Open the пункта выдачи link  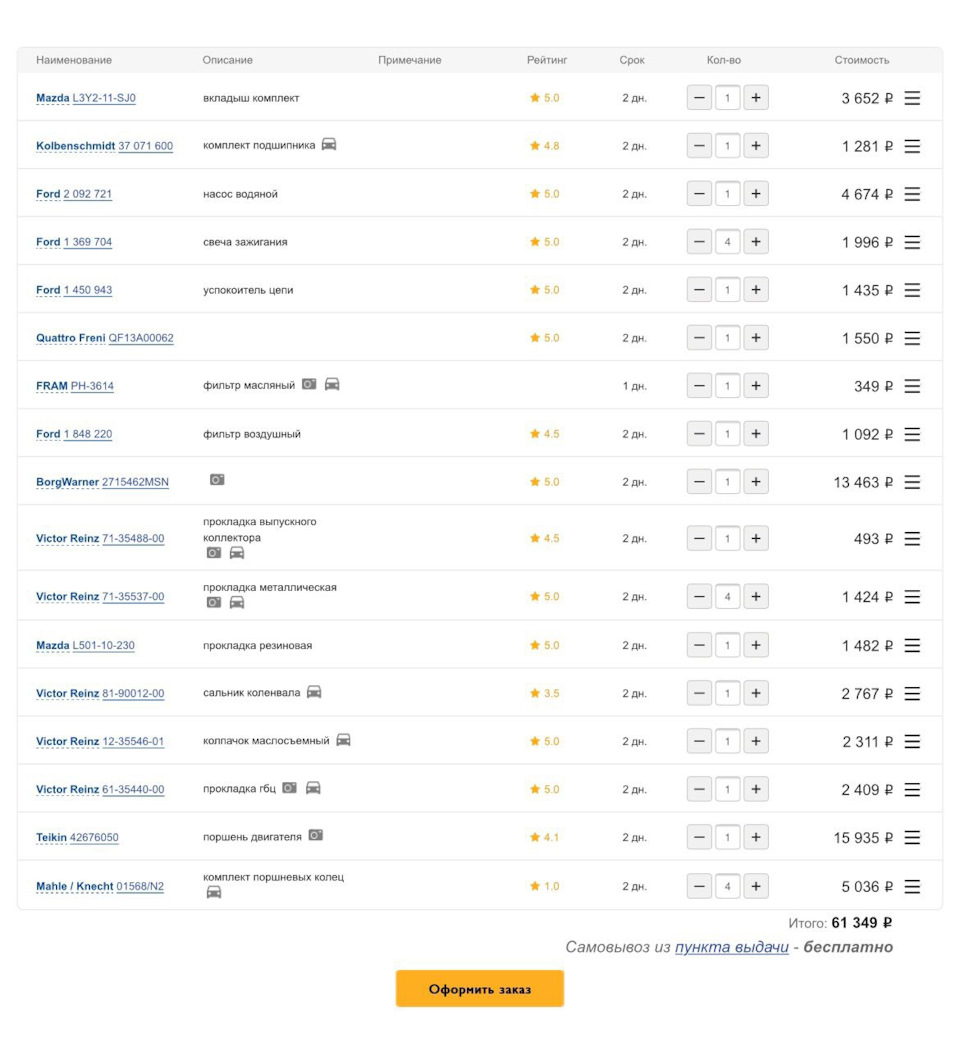click(731, 947)
